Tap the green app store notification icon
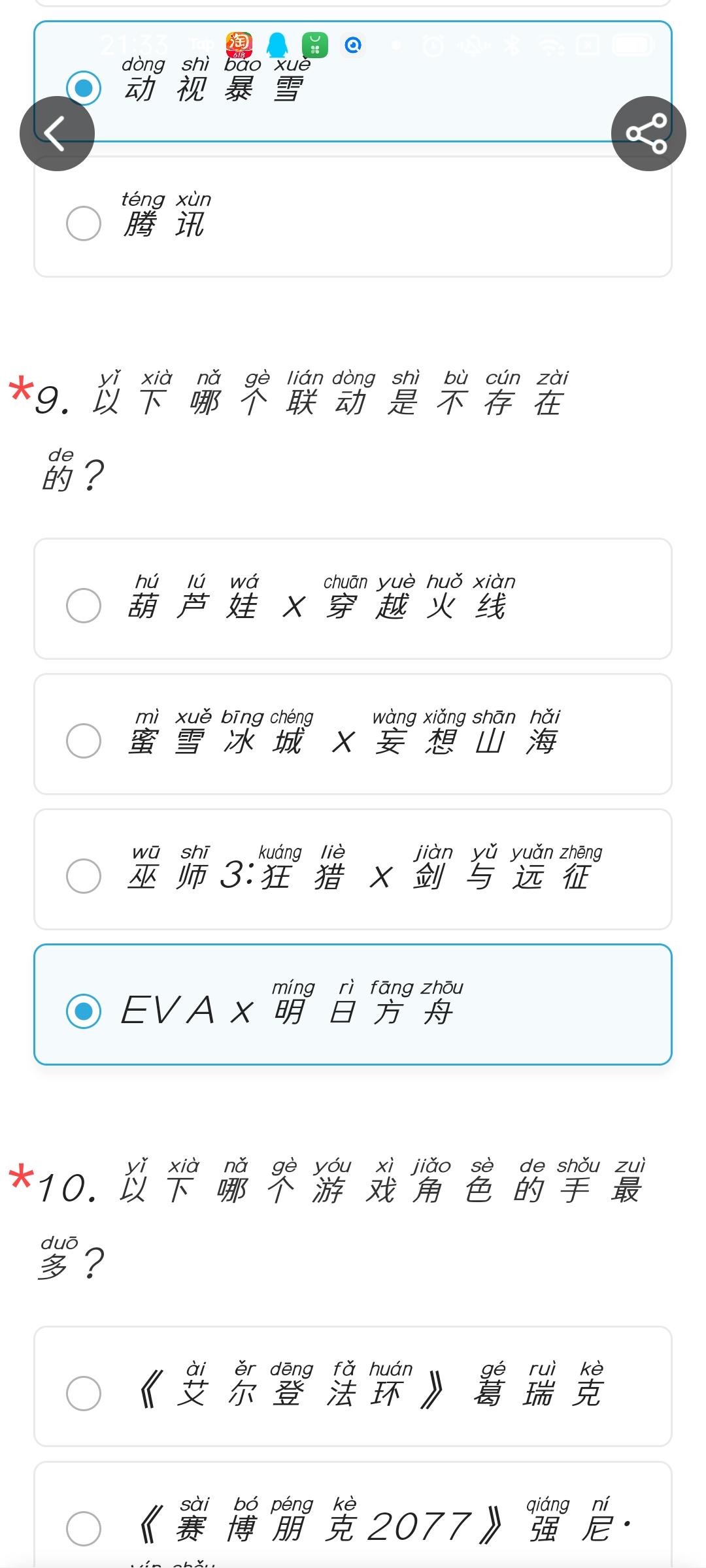 click(x=314, y=44)
